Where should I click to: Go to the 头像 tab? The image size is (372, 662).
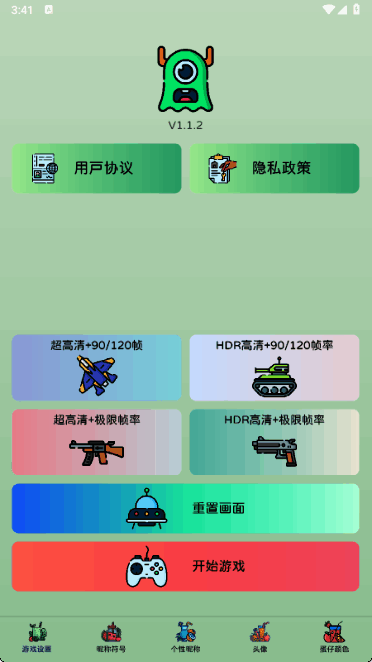260,637
